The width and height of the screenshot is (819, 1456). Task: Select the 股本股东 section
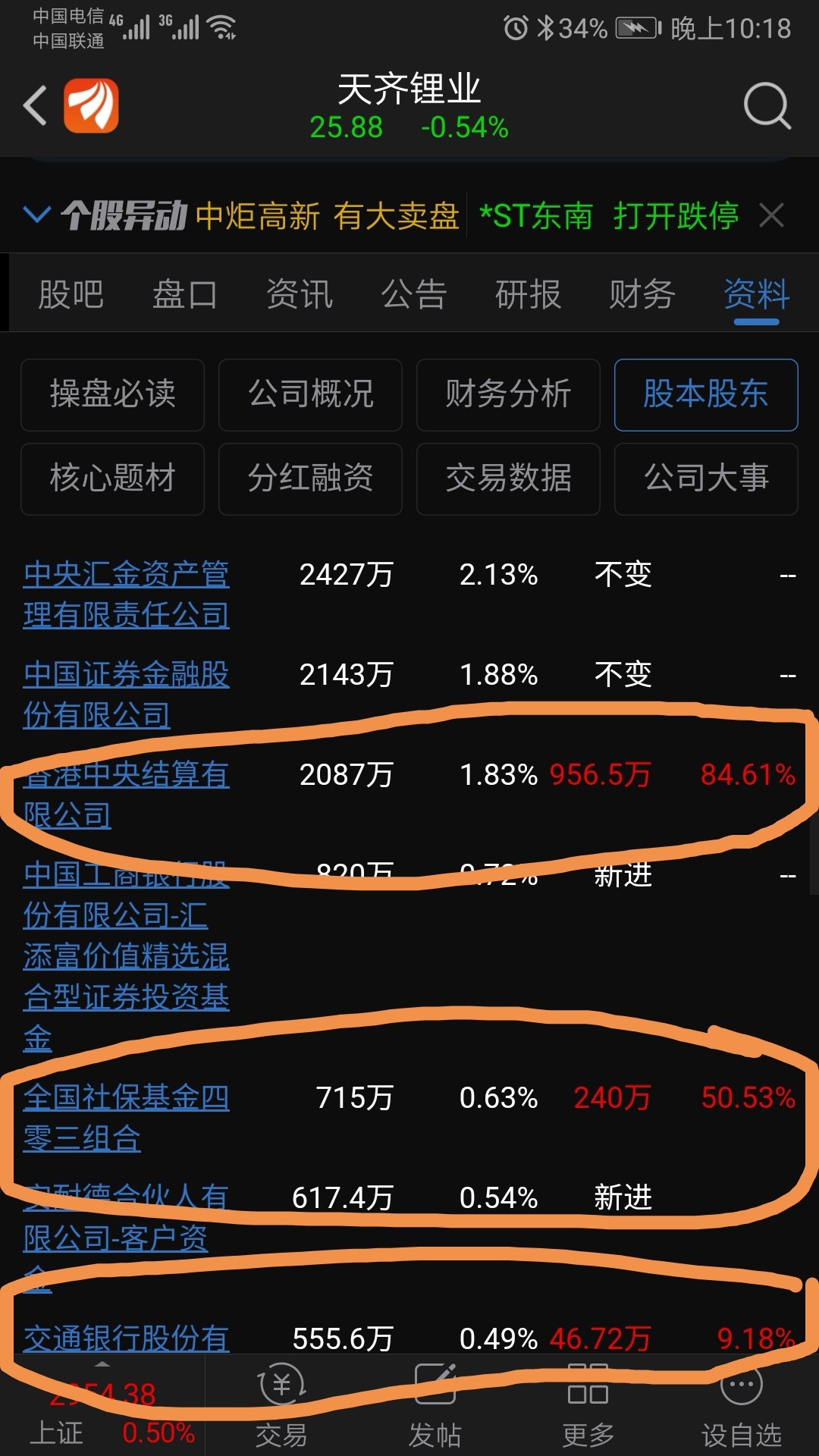point(704,395)
